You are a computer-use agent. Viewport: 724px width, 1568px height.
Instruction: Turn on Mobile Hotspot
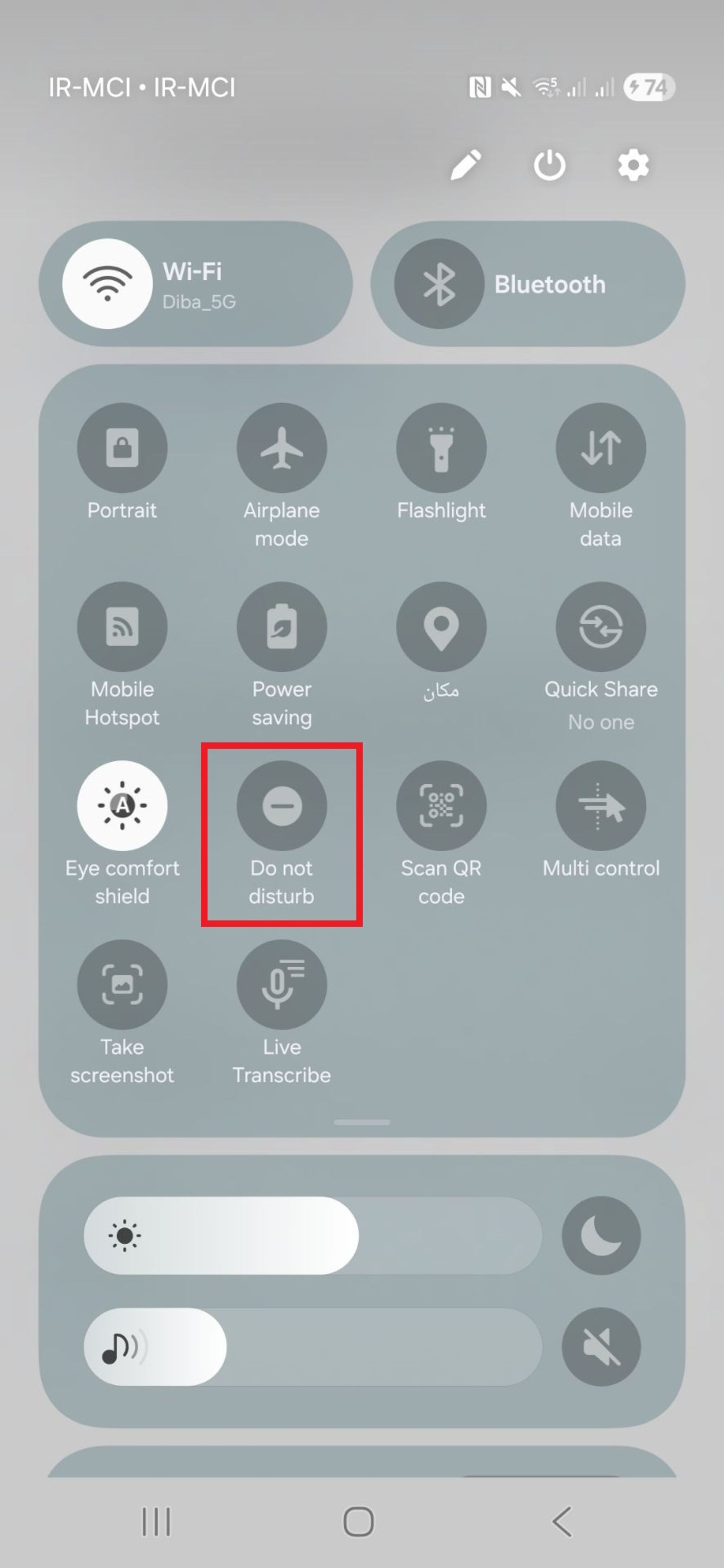pyautogui.click(x=123, y=627)
